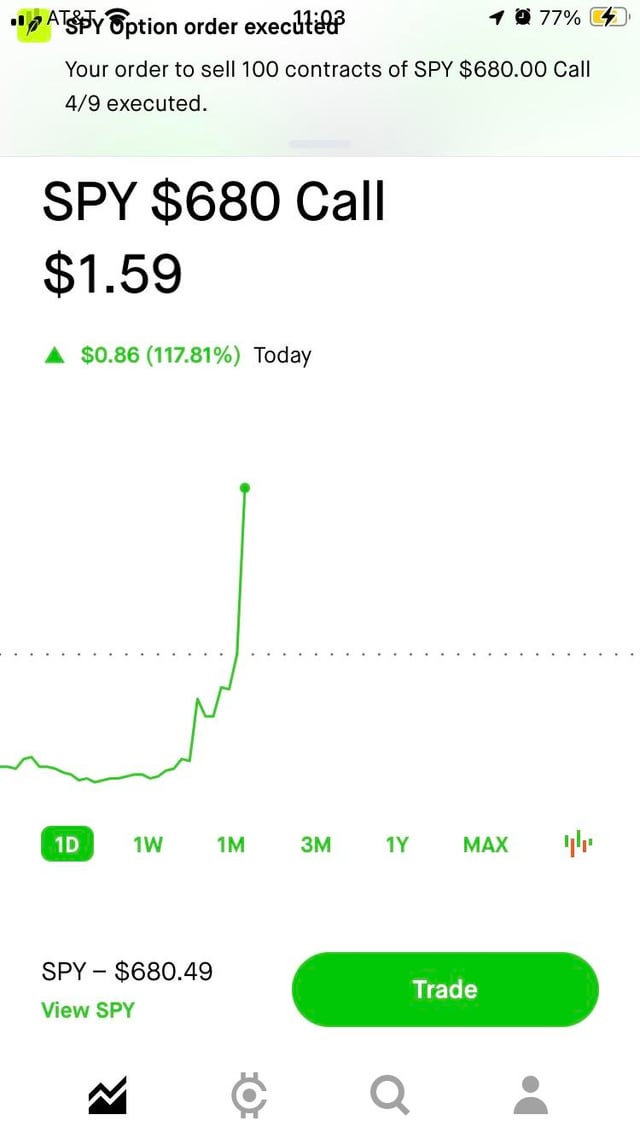Tap the green Trade button
This screenshot has height=1138, width=640.
[445, 989]
